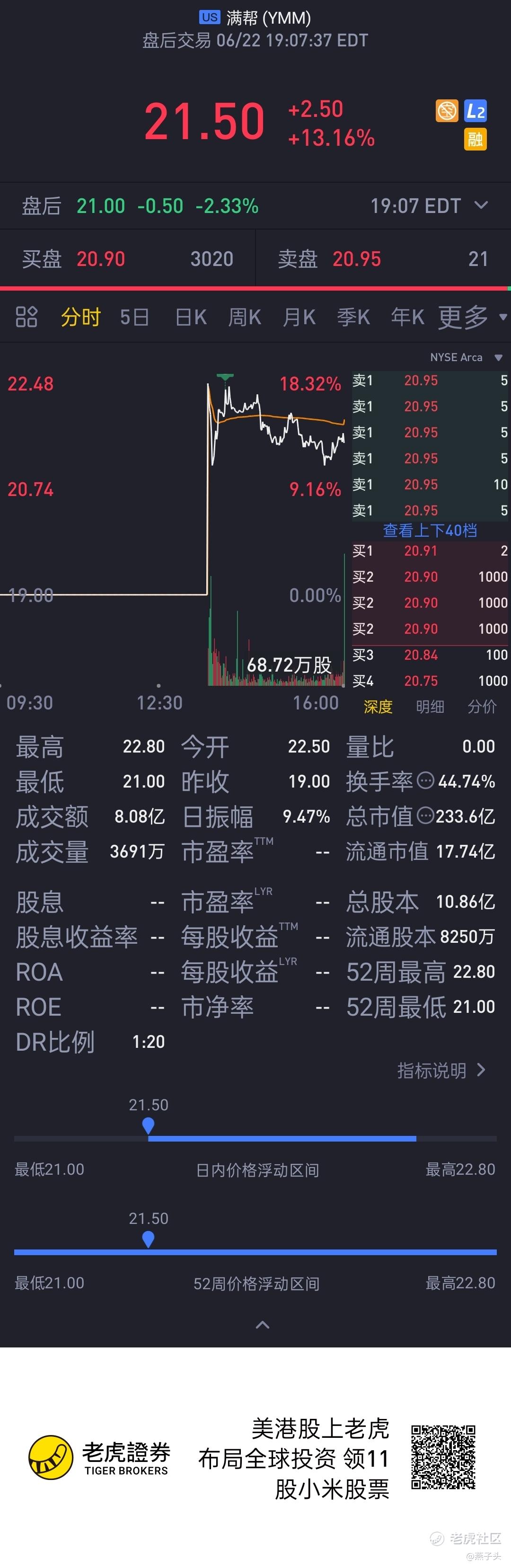
Task: Collapse the stock details panel with the up chevron
Action: [x=262, y=1325]
